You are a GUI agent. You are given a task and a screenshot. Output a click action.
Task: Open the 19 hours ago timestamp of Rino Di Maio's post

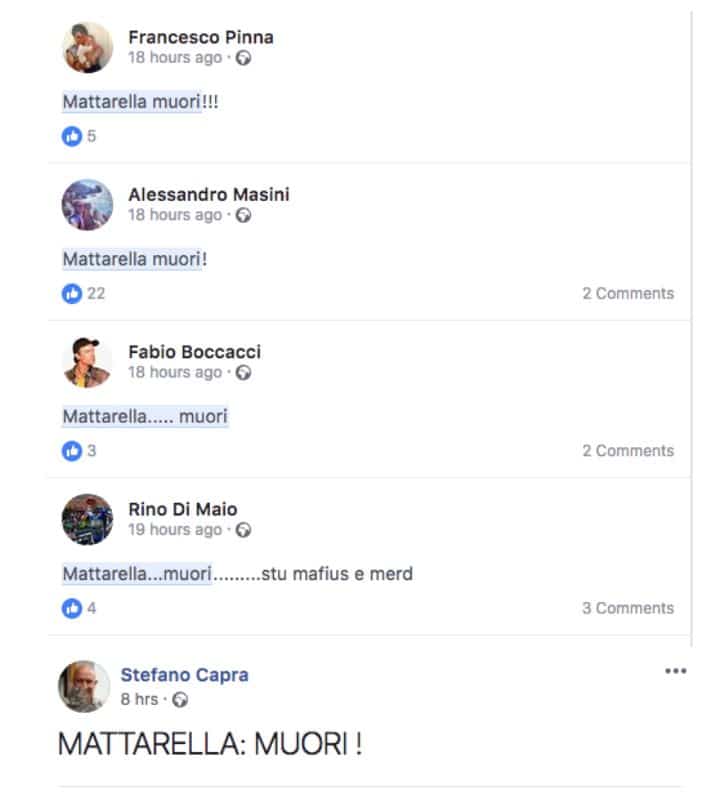[x=174, y=529]
